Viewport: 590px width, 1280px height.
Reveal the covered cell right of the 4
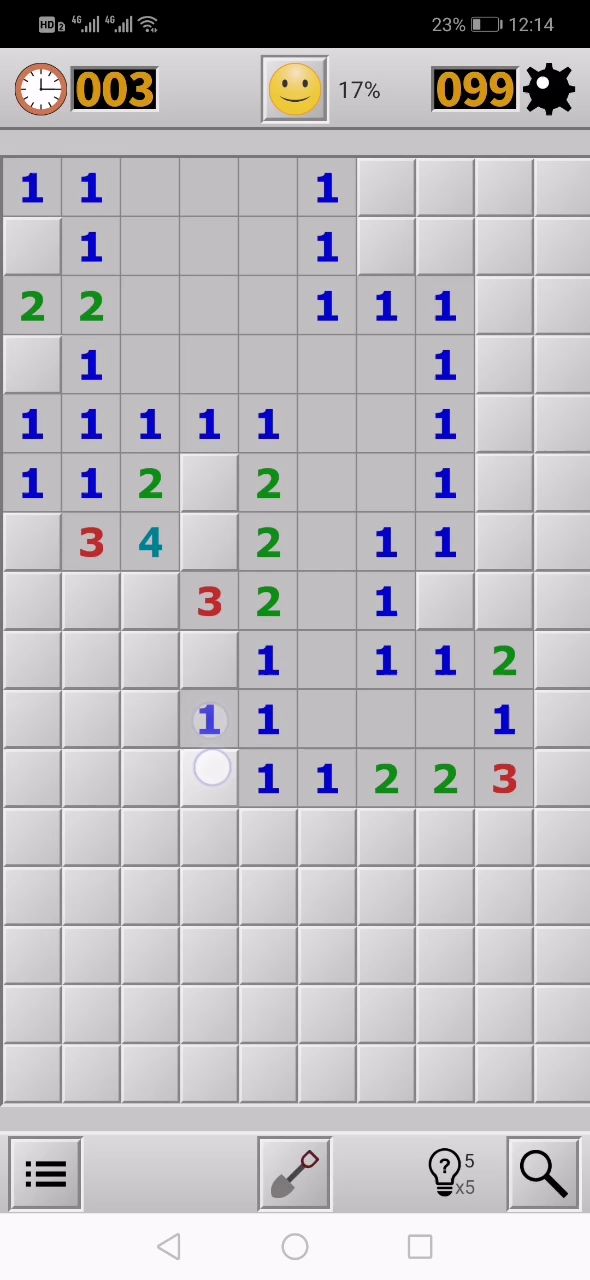tap(209, 542)
